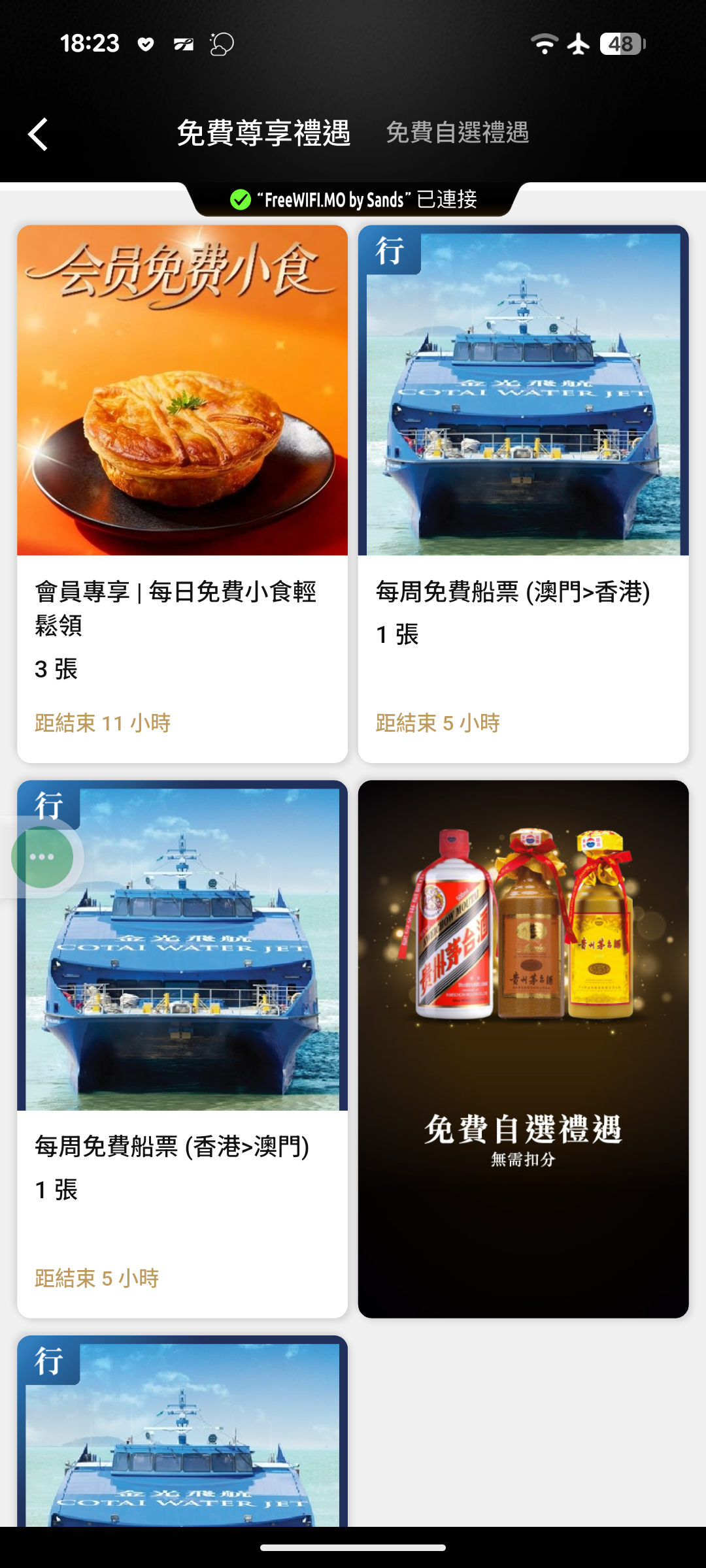
Task: Tap the green floating three-dots button
Action: coord(42,857)
